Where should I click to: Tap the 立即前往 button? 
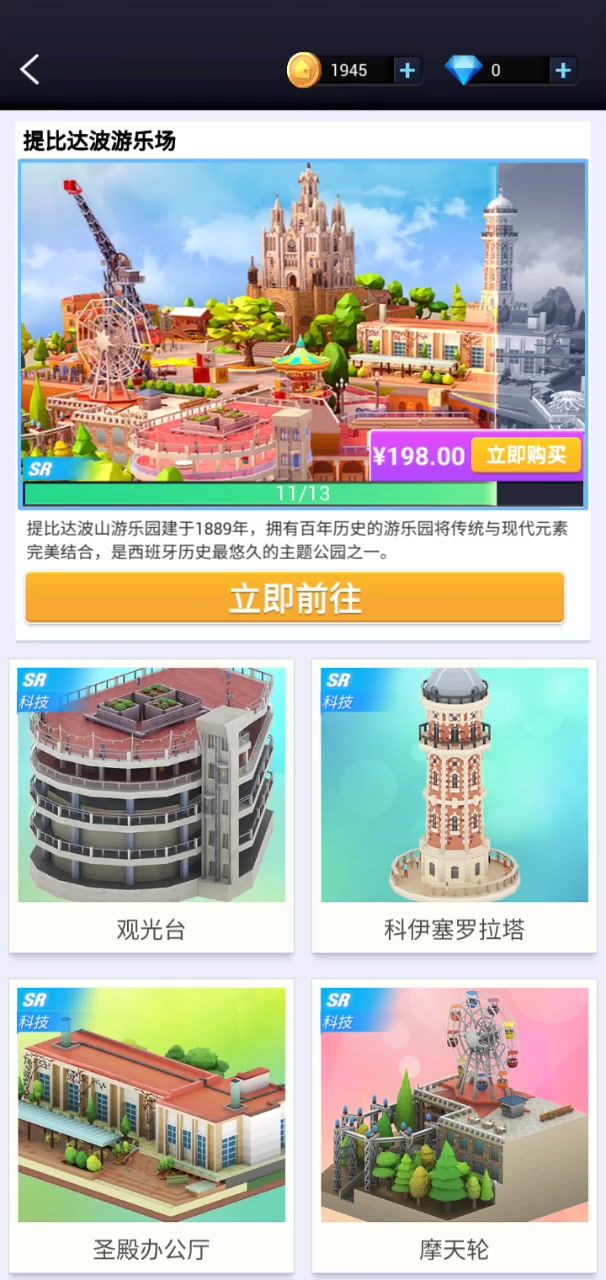pos(295,598)
